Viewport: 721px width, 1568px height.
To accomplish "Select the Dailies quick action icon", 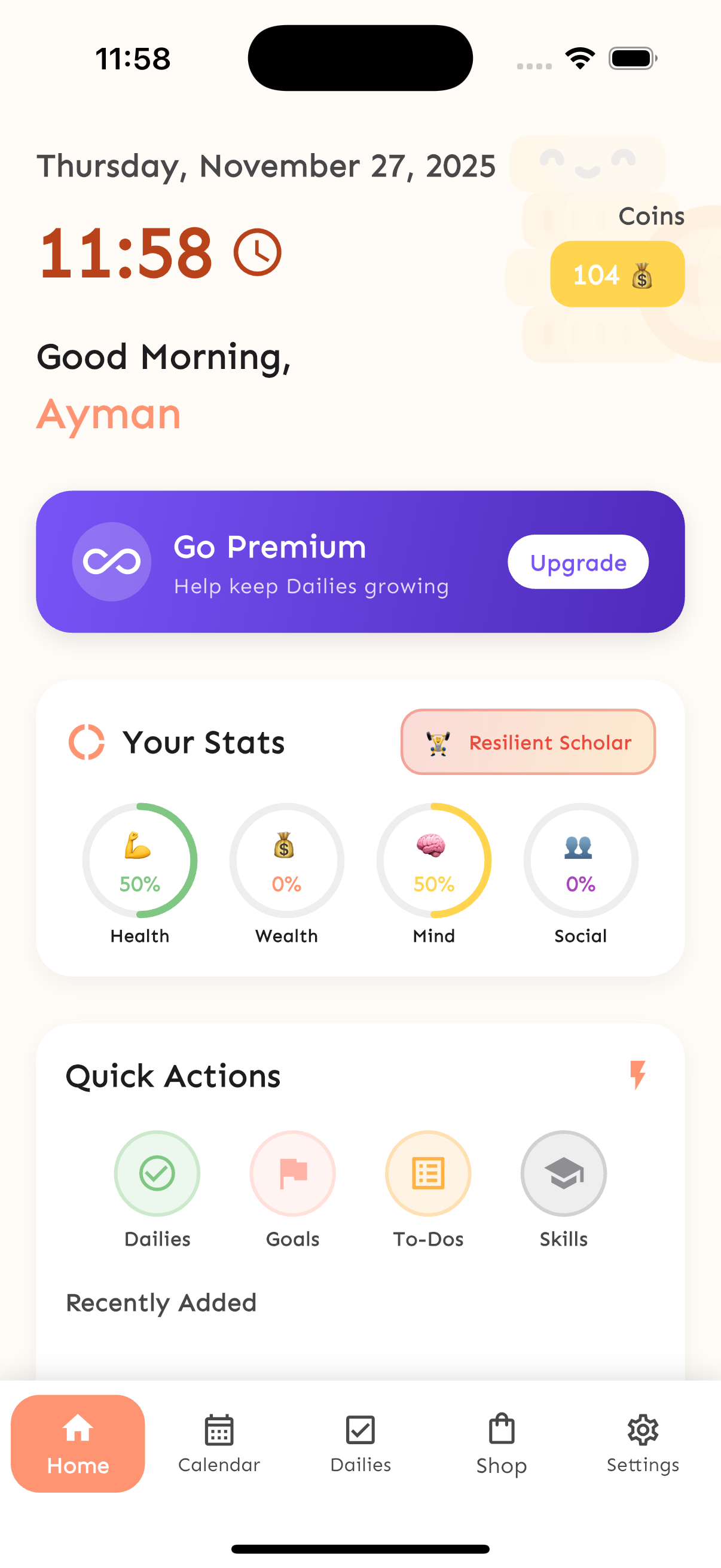I will (x=157, y=1172).
